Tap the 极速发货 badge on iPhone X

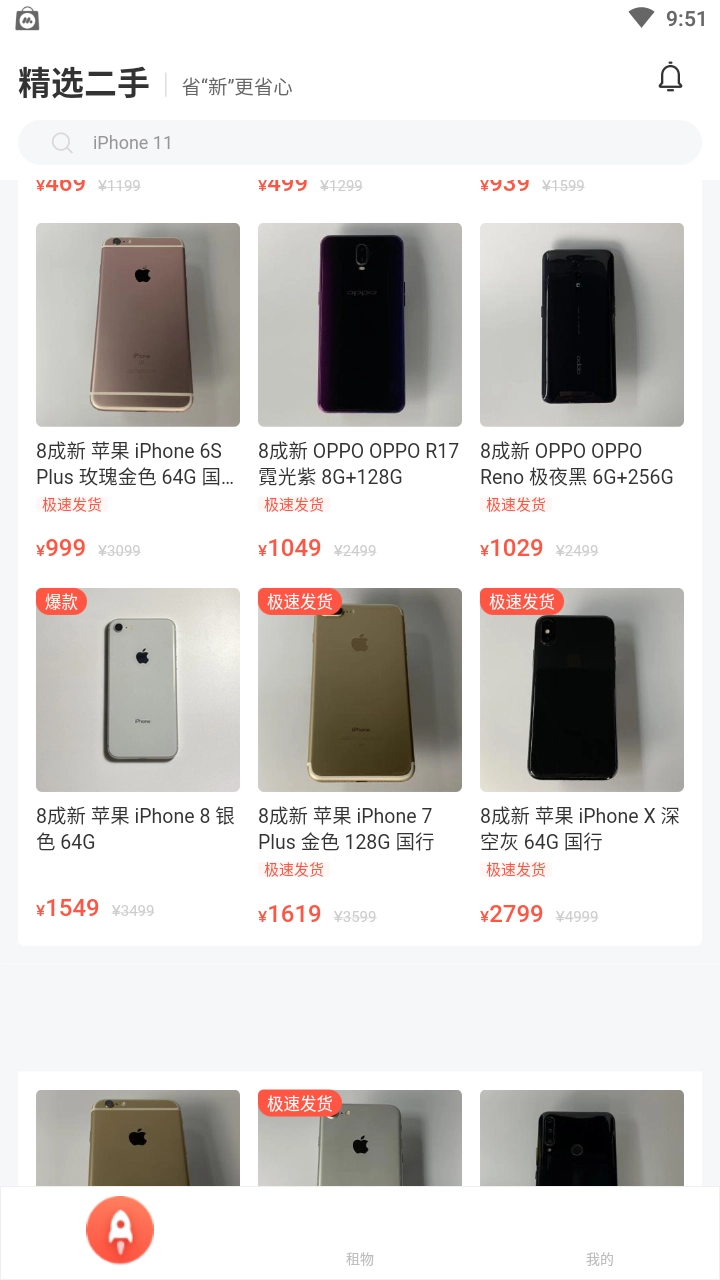(522, 602)
